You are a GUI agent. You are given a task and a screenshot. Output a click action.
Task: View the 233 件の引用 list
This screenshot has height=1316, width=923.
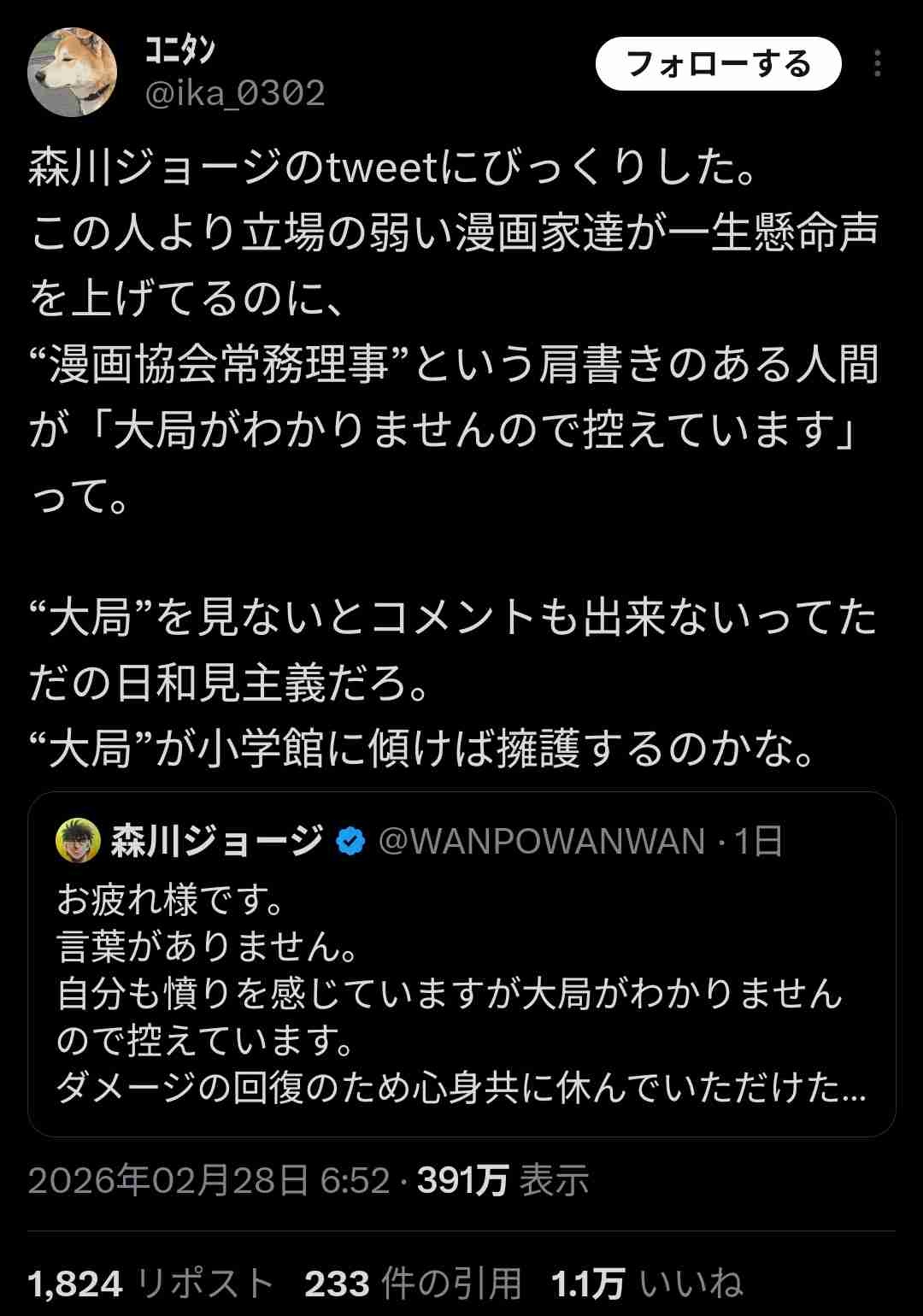point(413,1283)
